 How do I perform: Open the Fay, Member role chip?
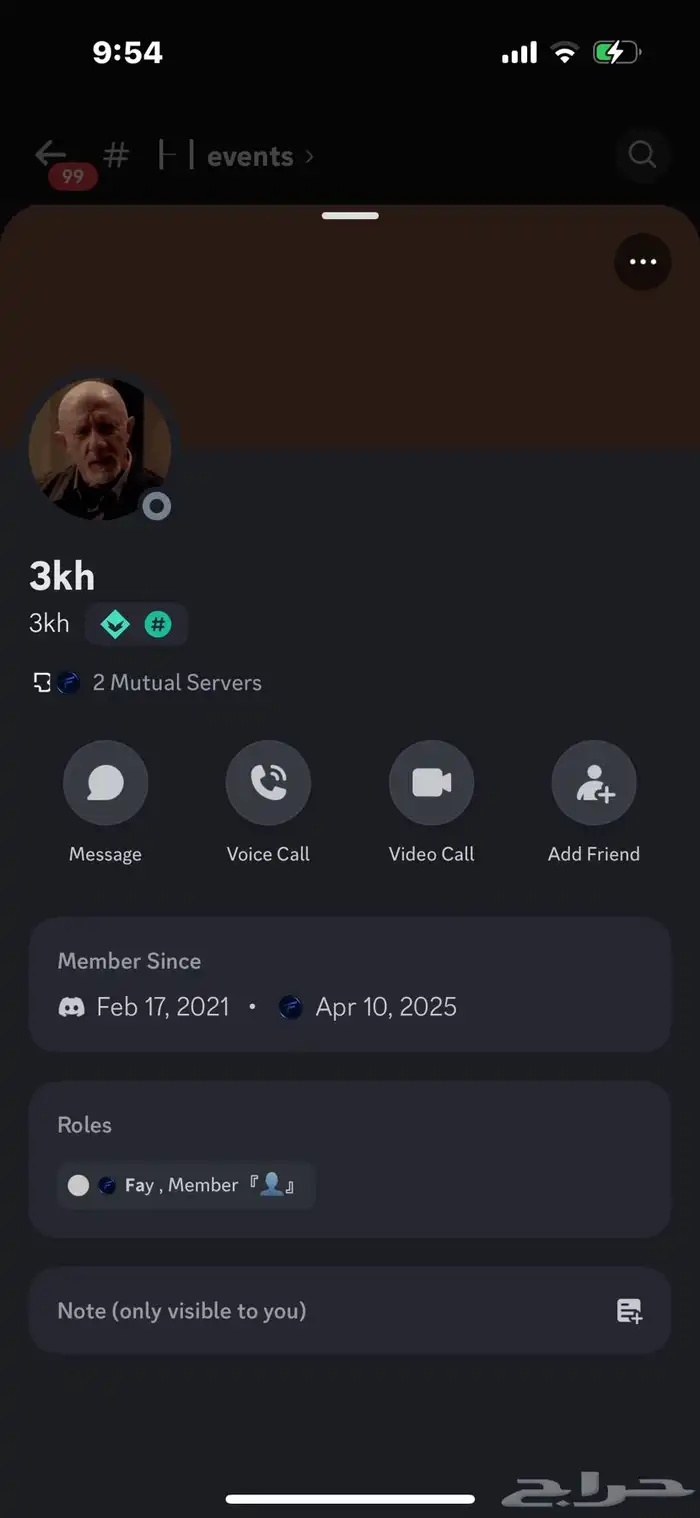[x=186, y=1185]
